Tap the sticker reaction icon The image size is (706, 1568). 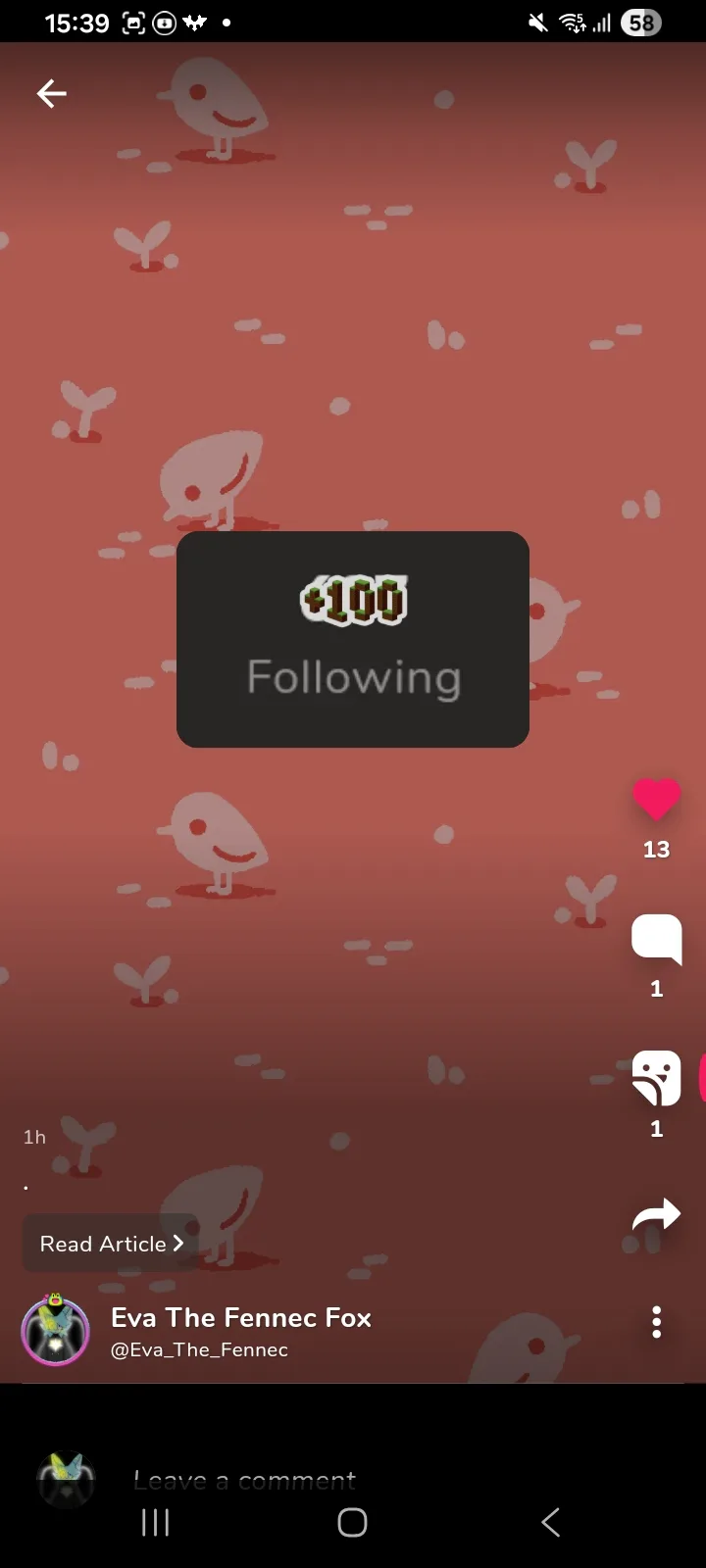(656, 1078)
